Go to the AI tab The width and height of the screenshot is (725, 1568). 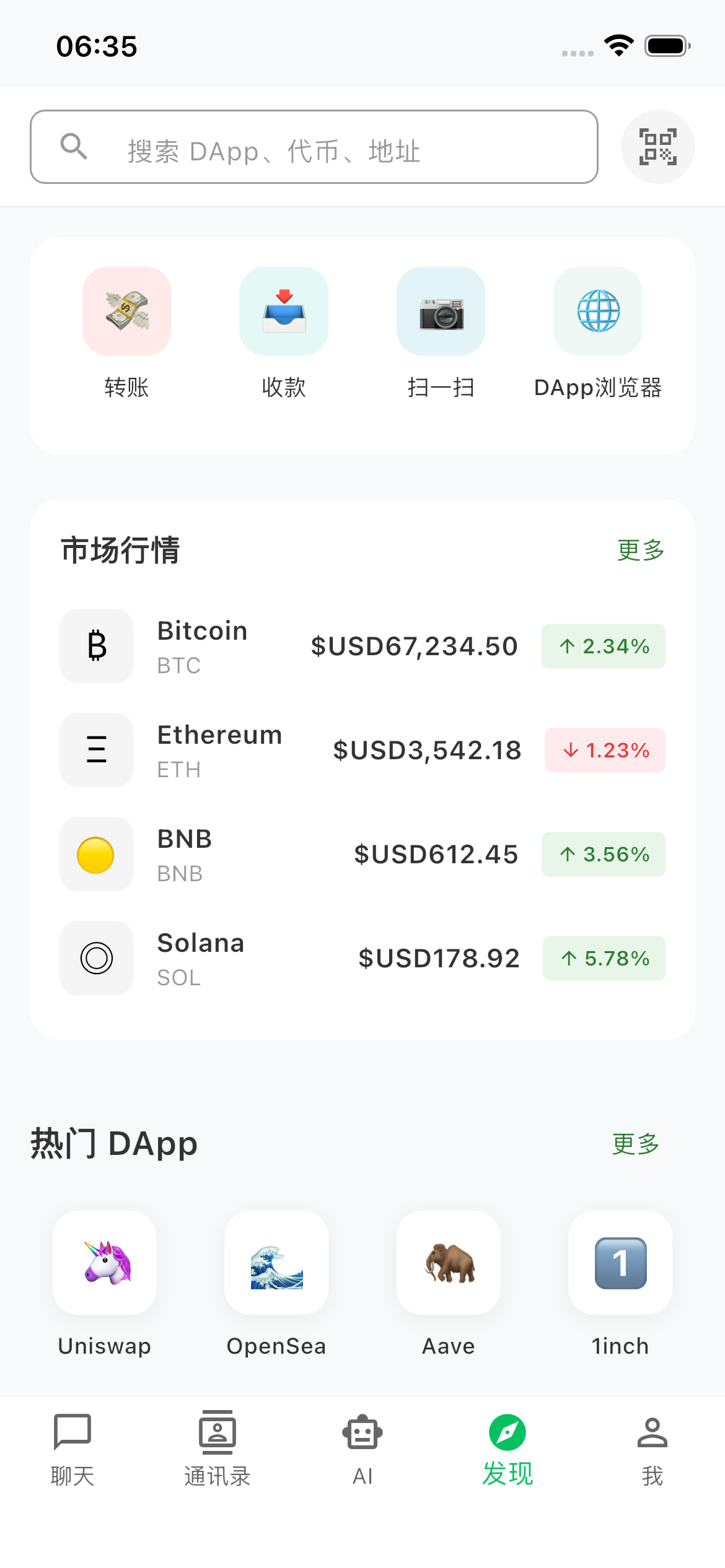[362, 1449]
